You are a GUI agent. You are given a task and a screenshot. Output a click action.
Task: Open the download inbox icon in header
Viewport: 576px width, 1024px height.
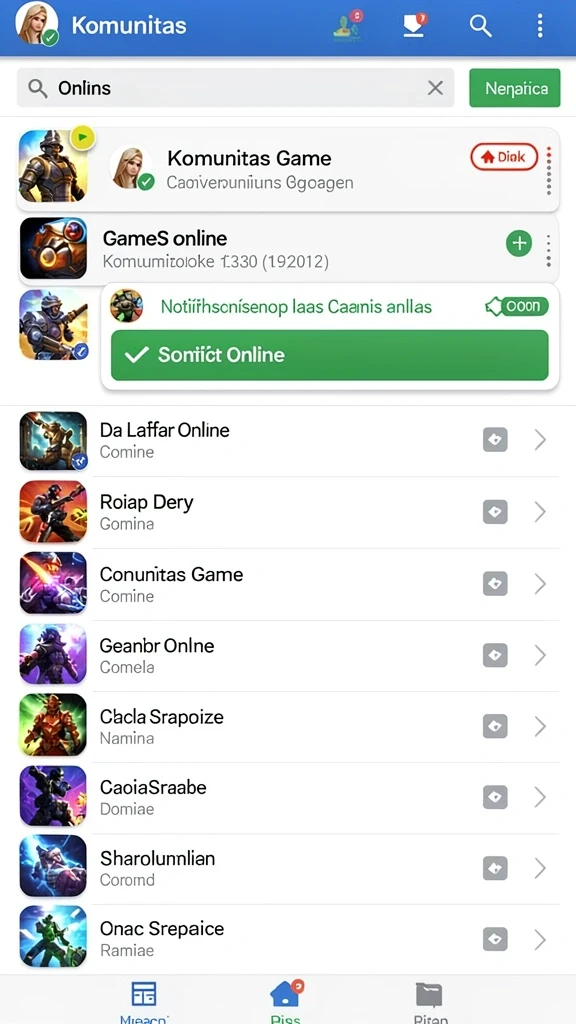[x=414, y=25]
